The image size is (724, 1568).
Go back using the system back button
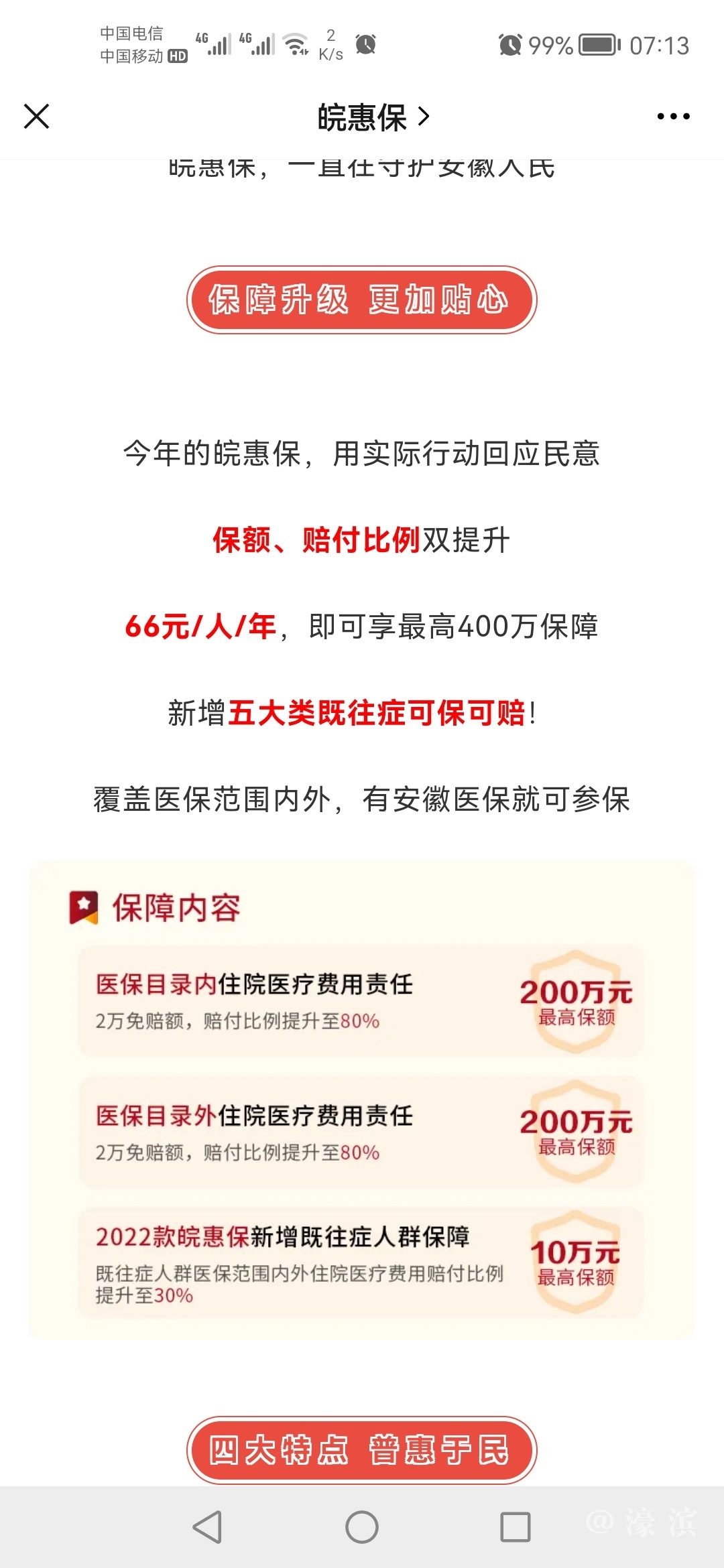pos(208,1527)
